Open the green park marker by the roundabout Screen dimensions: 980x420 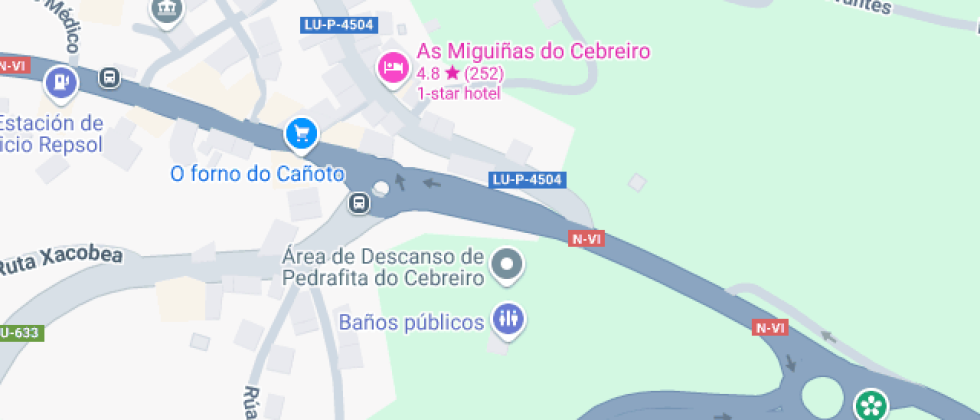pyautogui.click(x=871, y=404)
